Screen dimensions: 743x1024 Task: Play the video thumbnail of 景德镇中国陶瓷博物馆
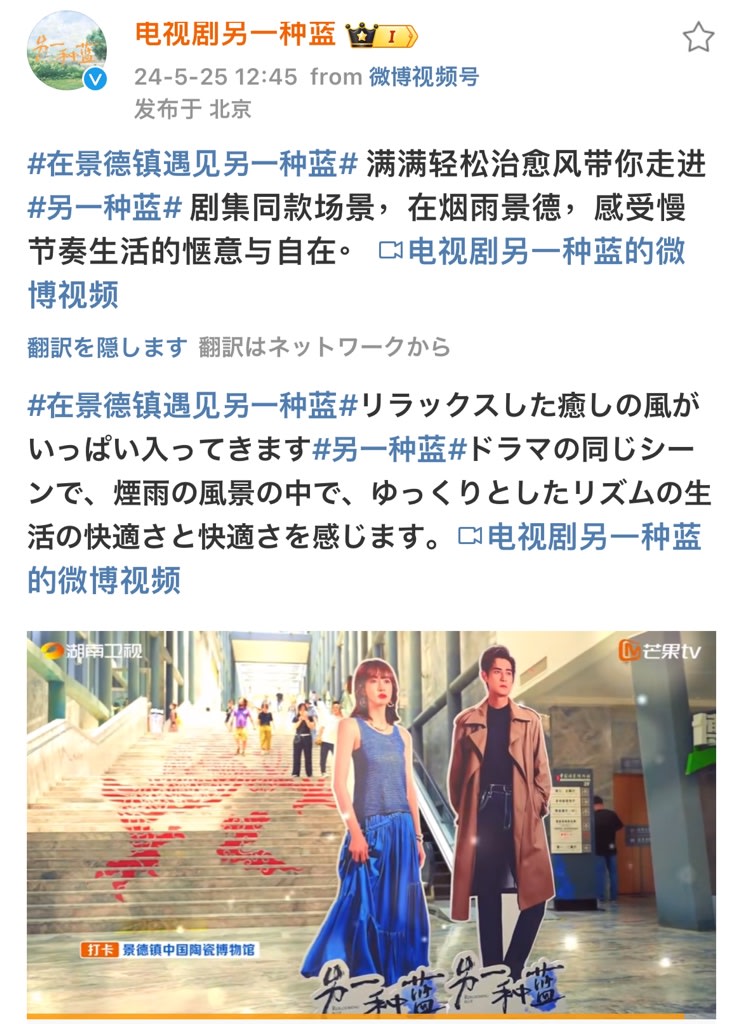point(371,823)
